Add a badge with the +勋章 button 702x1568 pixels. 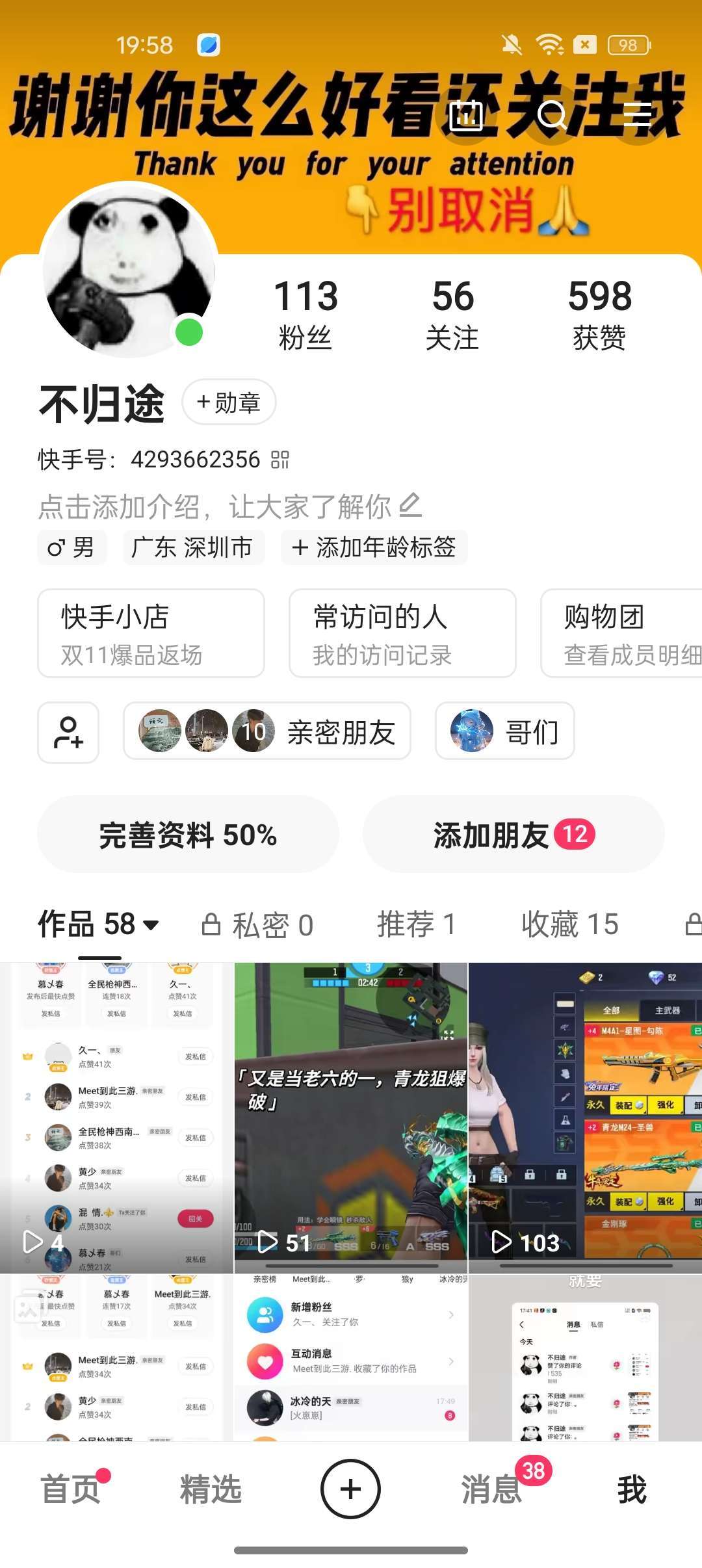pos(229,402)
